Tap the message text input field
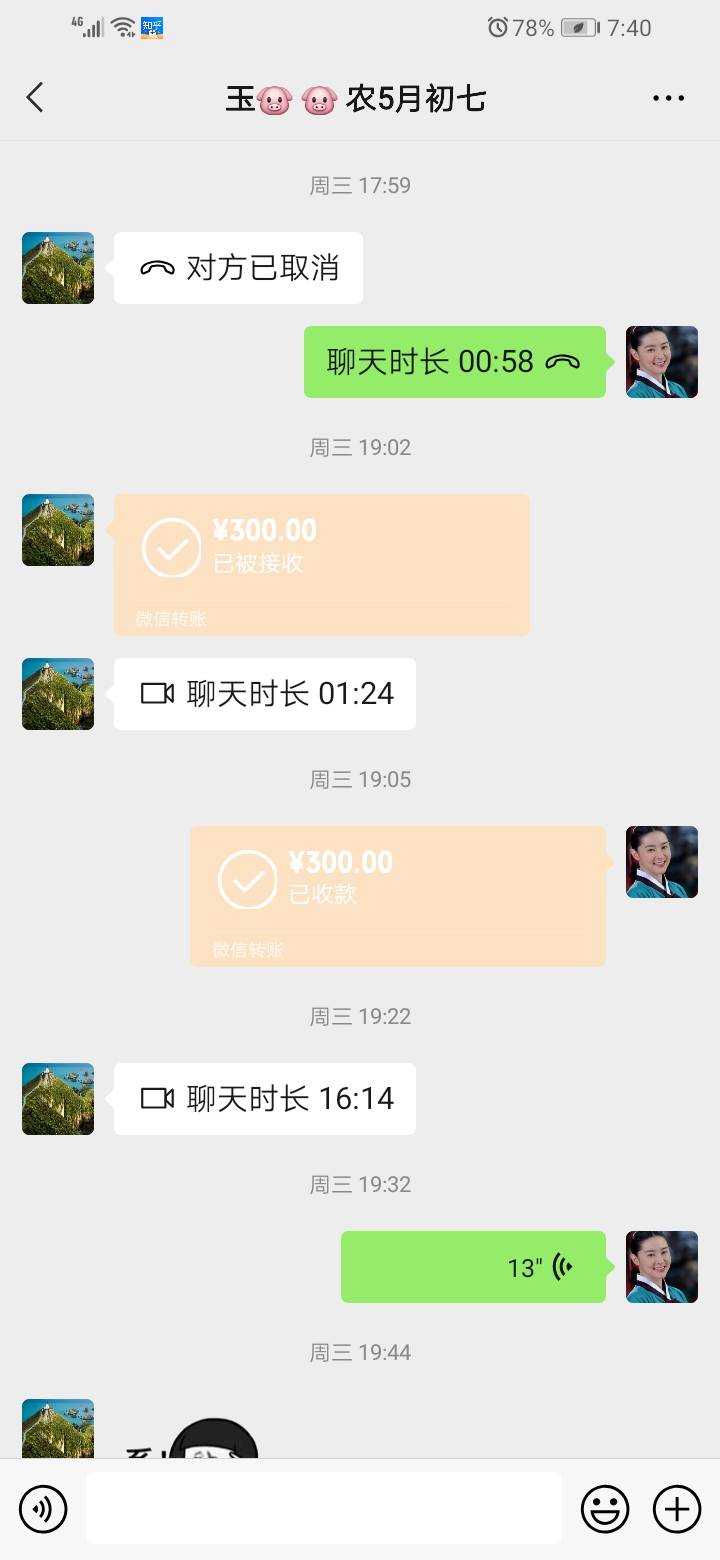Viewport: 720px width, 1560px height. (320, 1508)
